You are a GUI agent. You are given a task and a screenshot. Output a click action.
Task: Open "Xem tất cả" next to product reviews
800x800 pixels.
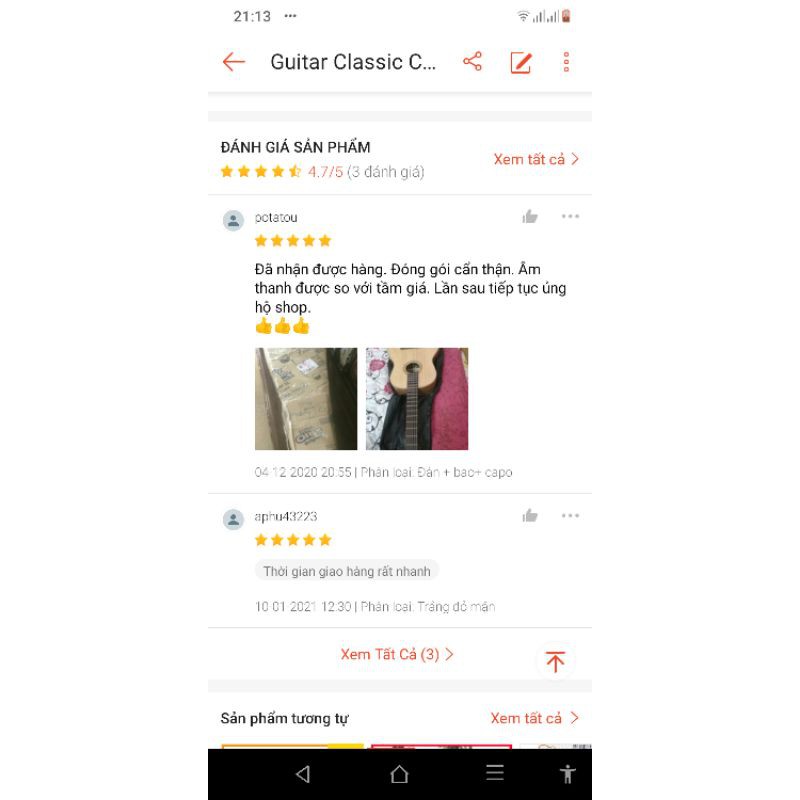(x=536, y=159)
